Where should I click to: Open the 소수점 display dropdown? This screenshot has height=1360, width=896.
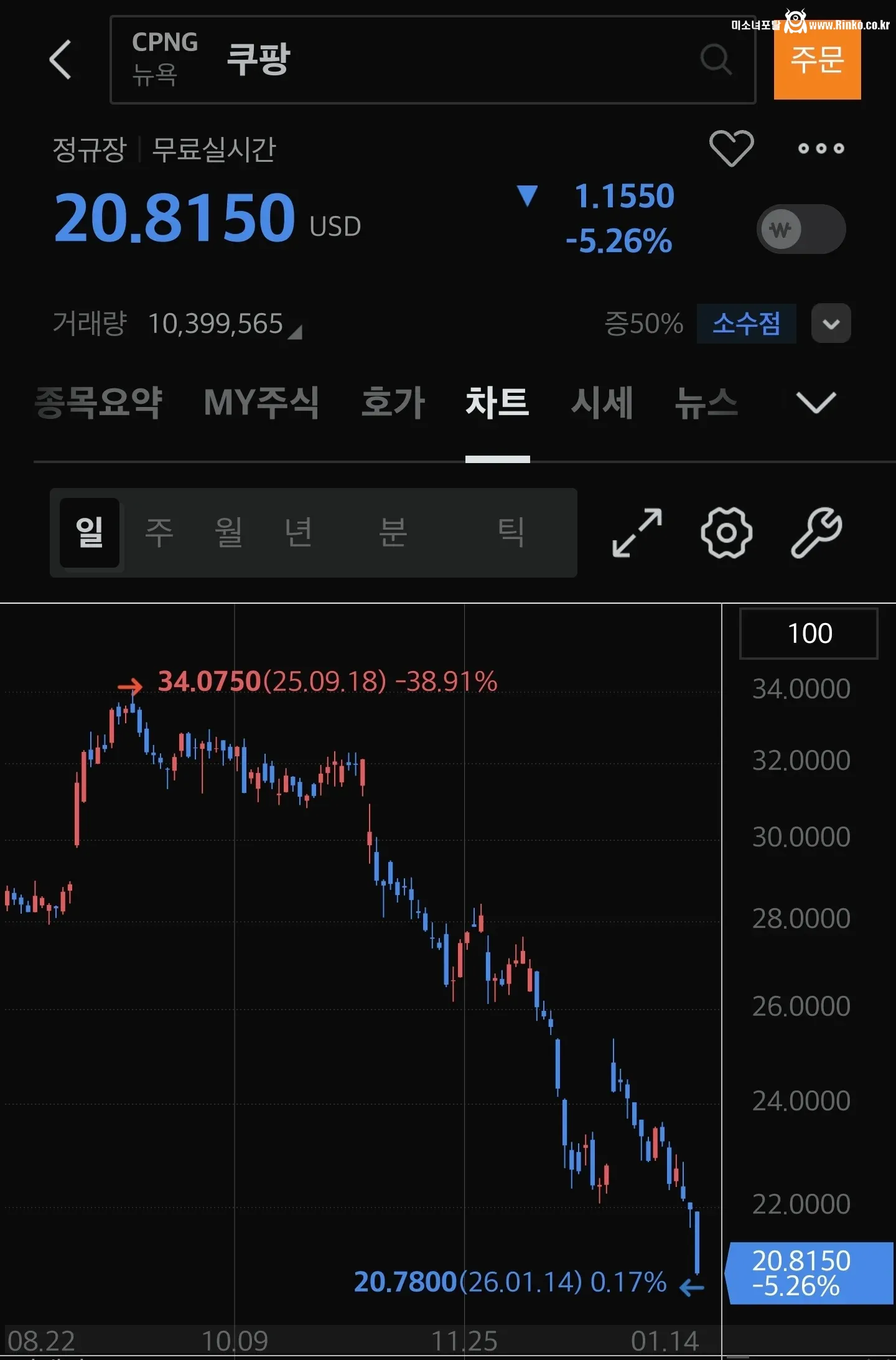coord(830,323)
